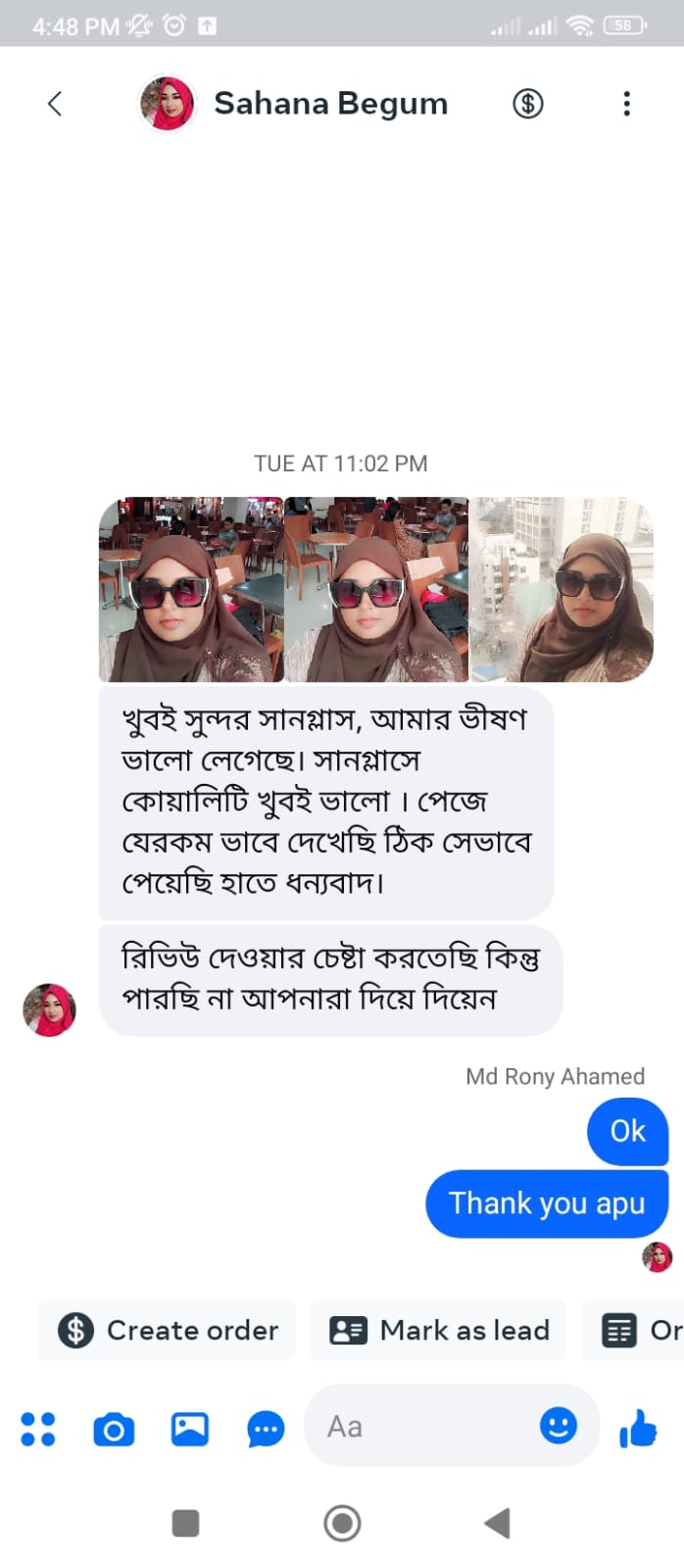This screenshot has height=1568, width=684.
Task: Attach an image from the gallery
Action: (x=189, y=1429)
